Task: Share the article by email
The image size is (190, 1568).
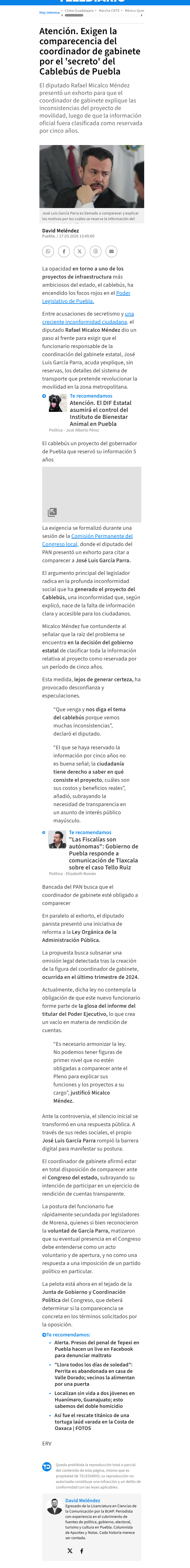Action: 111,251
